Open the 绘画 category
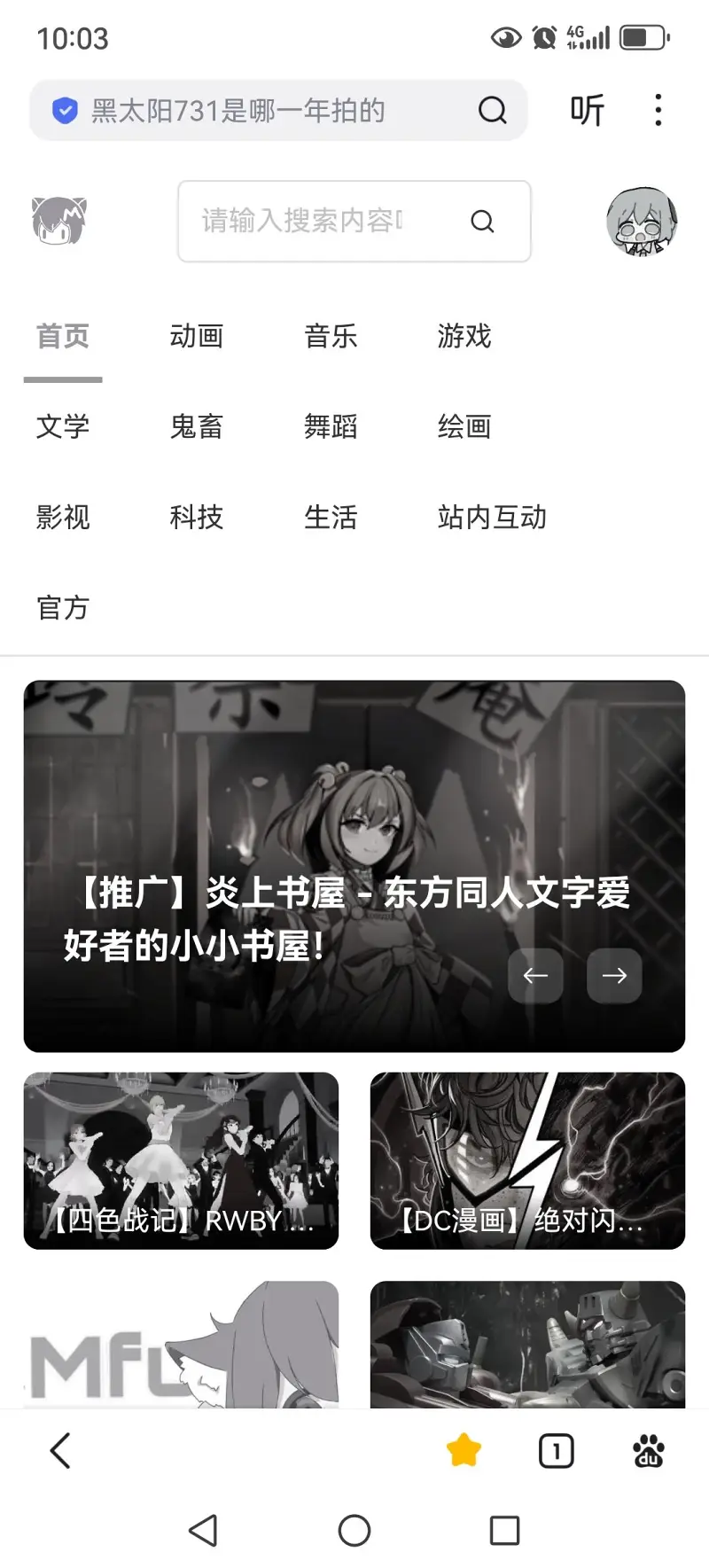Screen dimensions: 709x1568 464,426
